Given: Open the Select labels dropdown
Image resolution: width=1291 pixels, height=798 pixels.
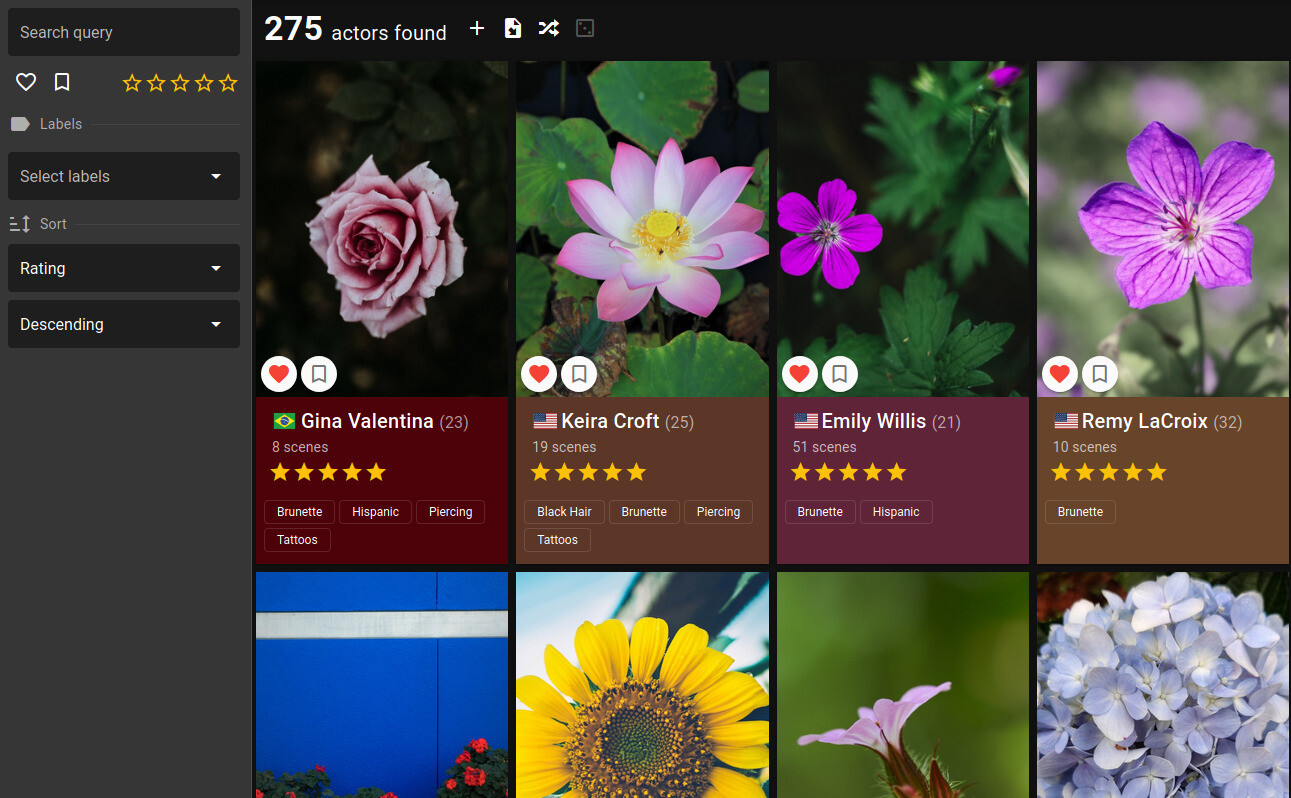Looking at the screenshot, I should [x=123, y=176].
